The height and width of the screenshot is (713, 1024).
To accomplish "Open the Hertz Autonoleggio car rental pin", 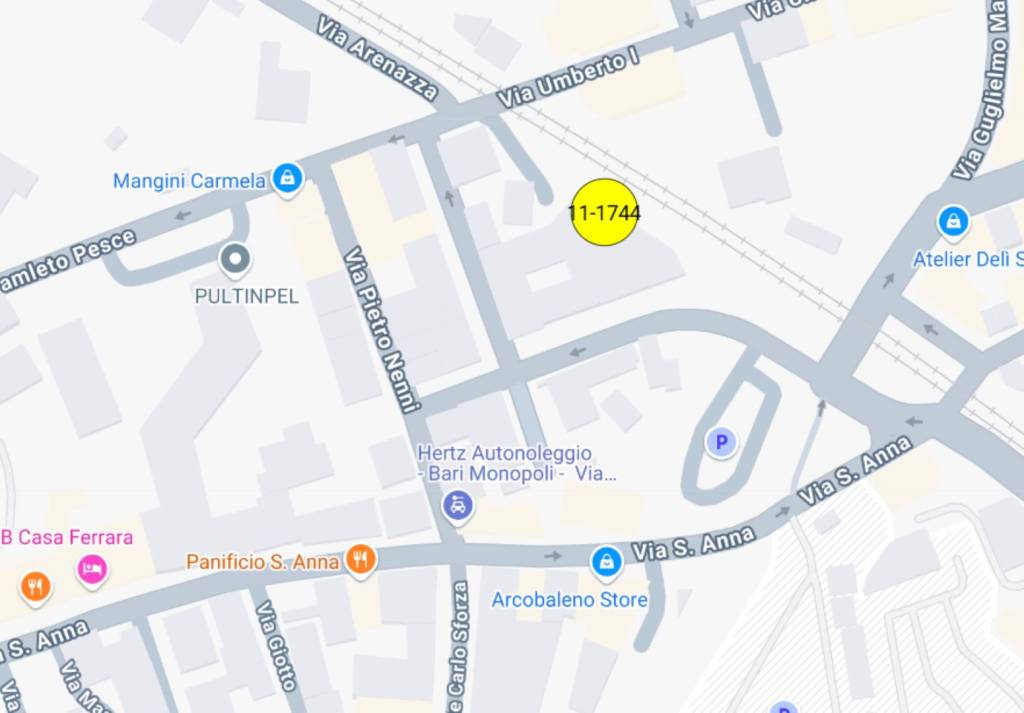I will (x=458, y=505).
